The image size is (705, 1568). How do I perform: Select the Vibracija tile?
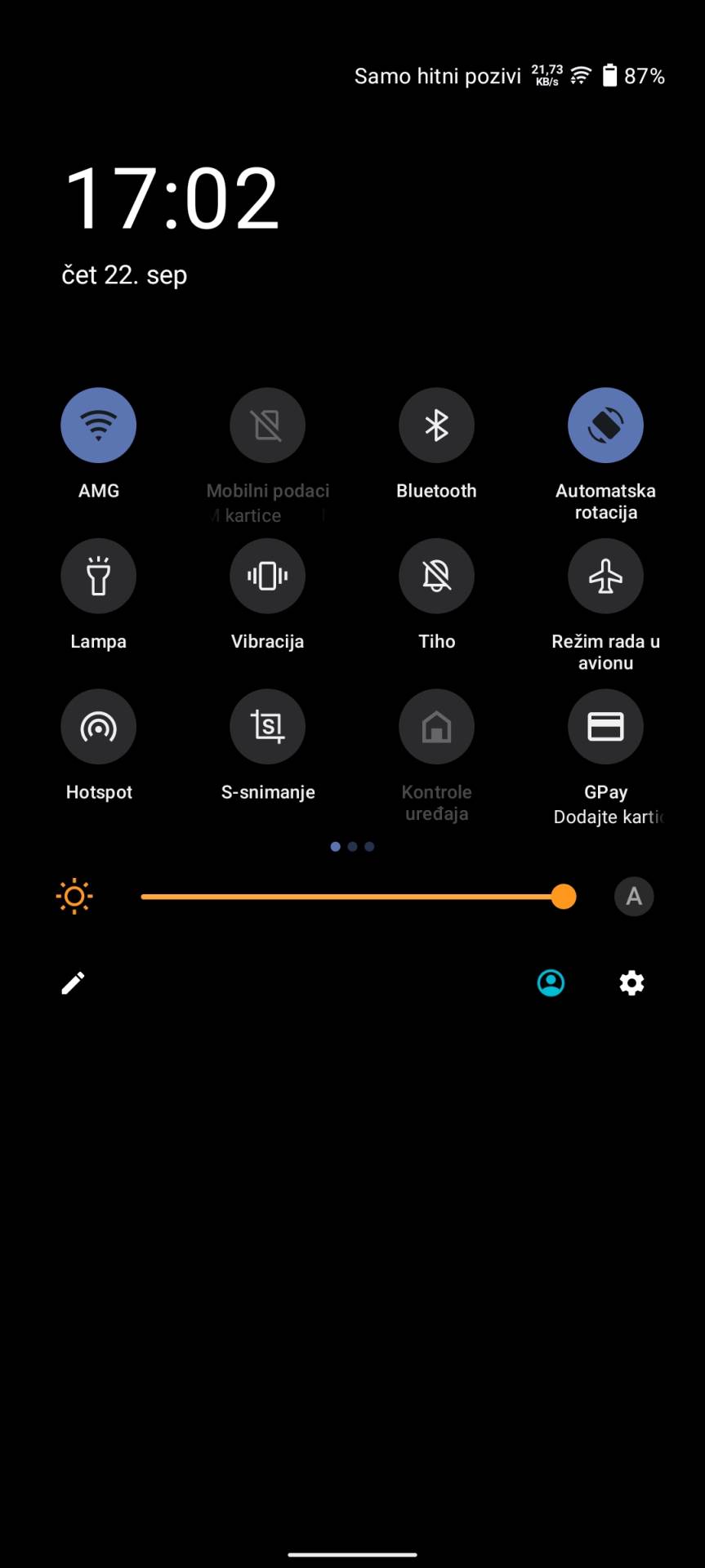coord(267,576)
